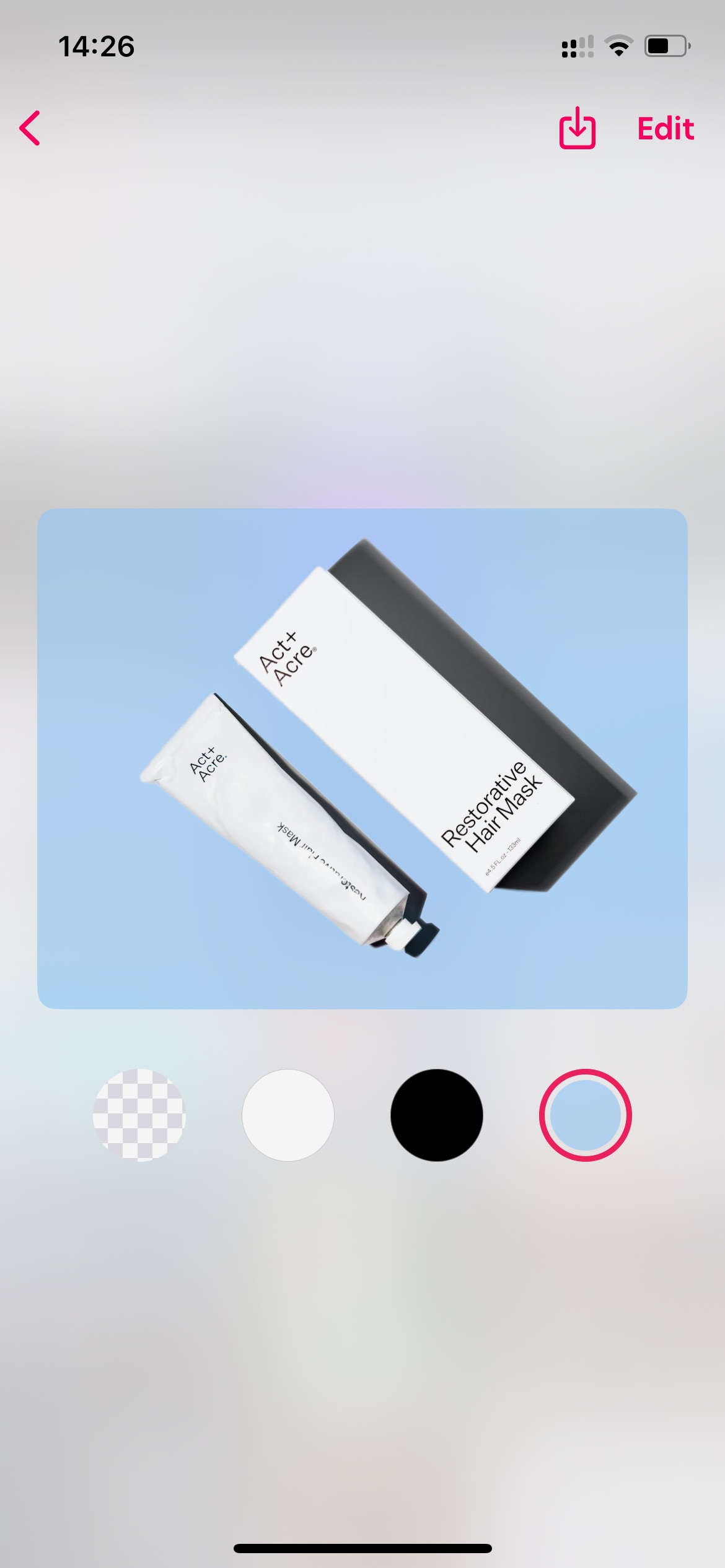Save the image with the download icon

(x=577, y=128)
